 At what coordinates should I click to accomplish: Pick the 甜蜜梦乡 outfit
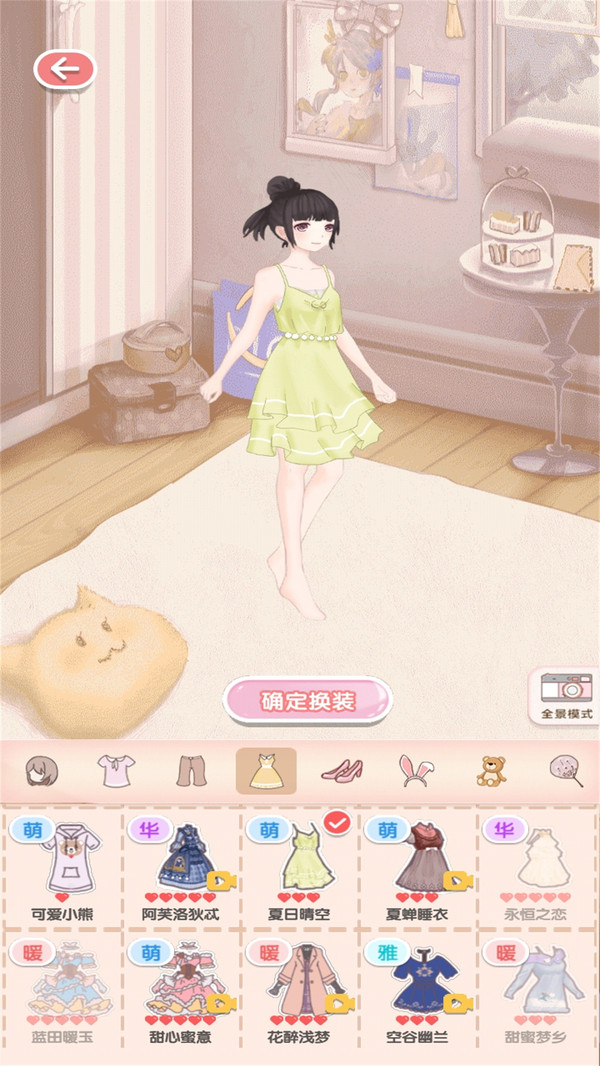[x=535, y=993]
